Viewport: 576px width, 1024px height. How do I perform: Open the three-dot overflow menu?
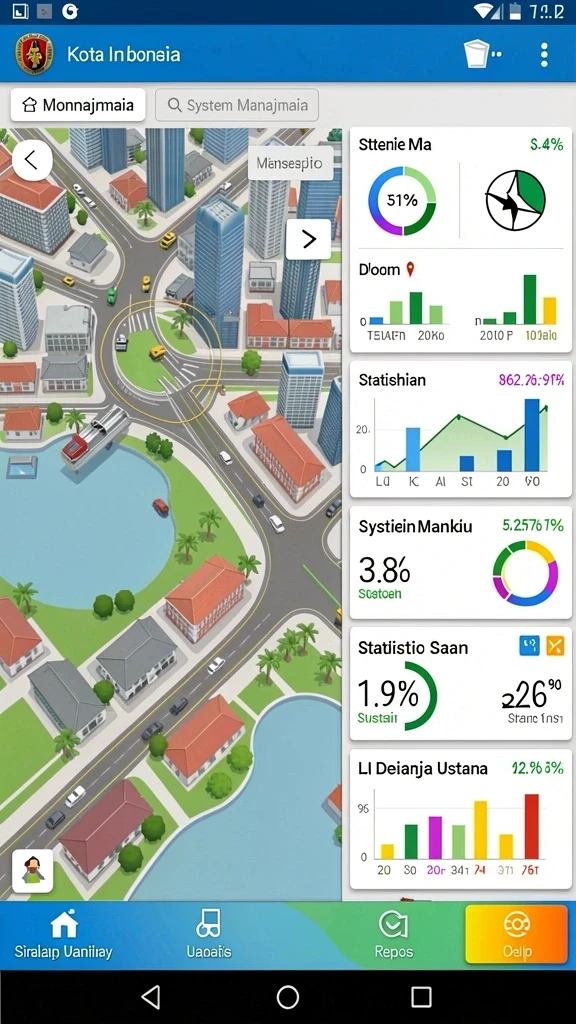[x=544, y=55]
